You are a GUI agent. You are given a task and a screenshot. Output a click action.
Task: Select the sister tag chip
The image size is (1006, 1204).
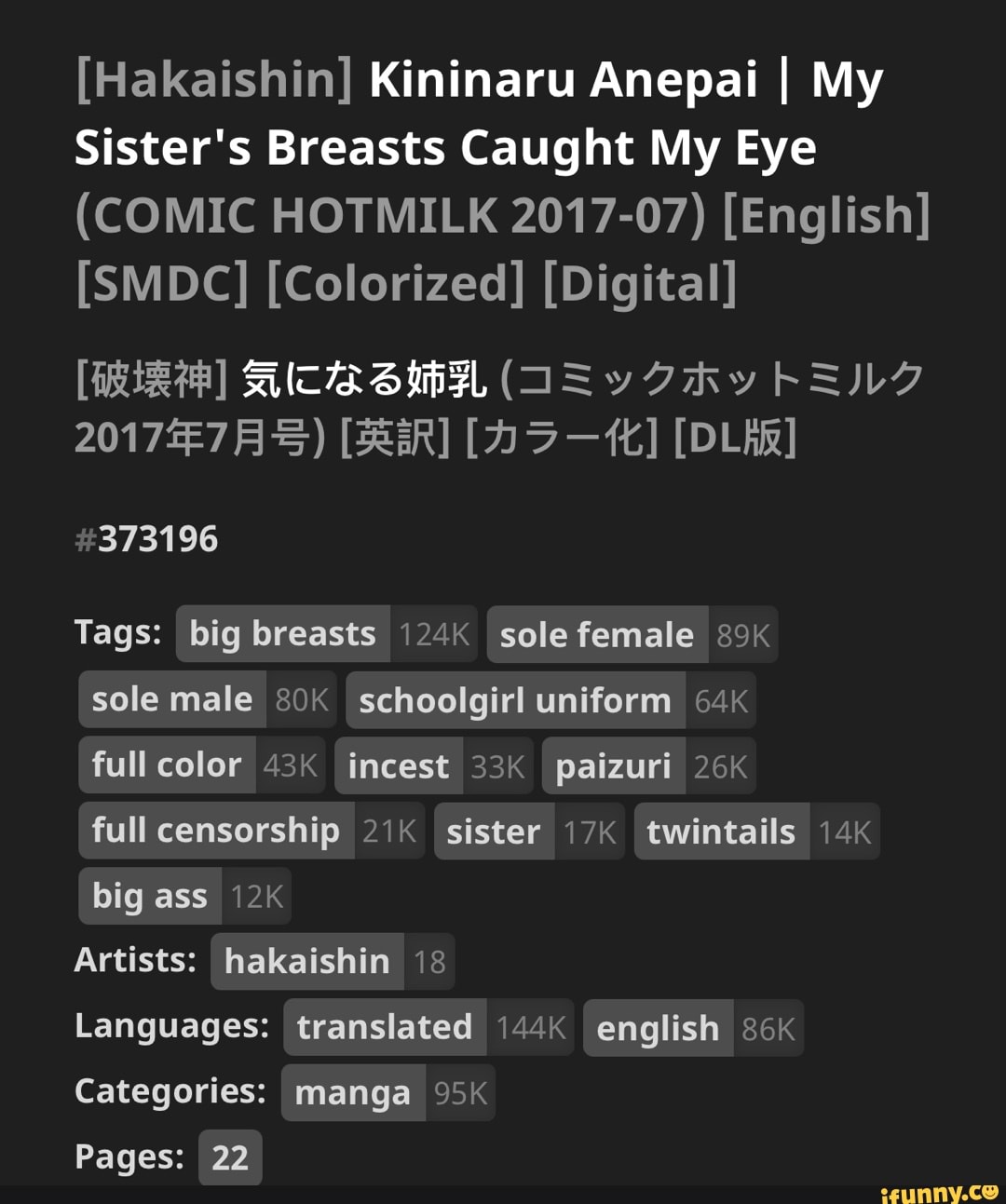pos(494,832)
